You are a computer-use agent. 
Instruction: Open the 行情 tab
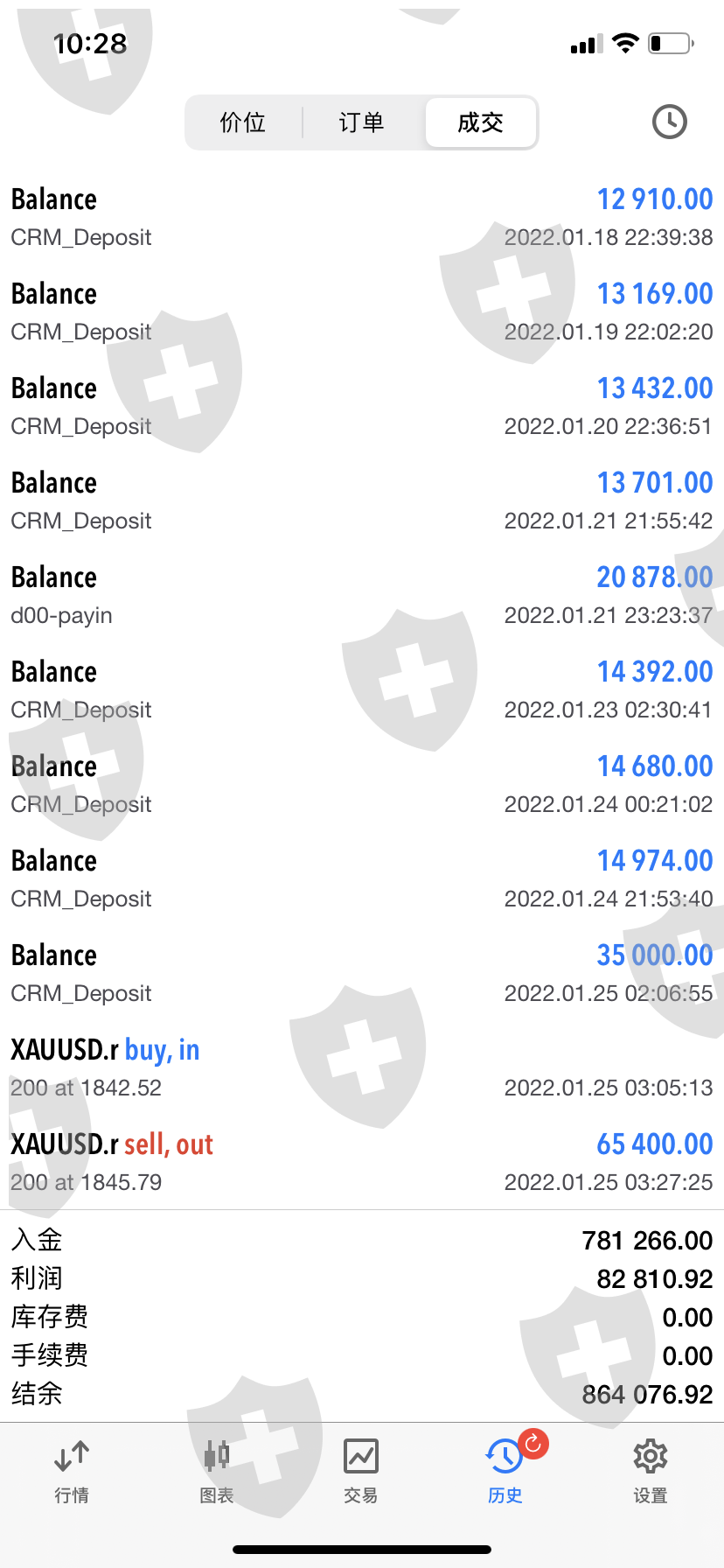click(72, 1472)
